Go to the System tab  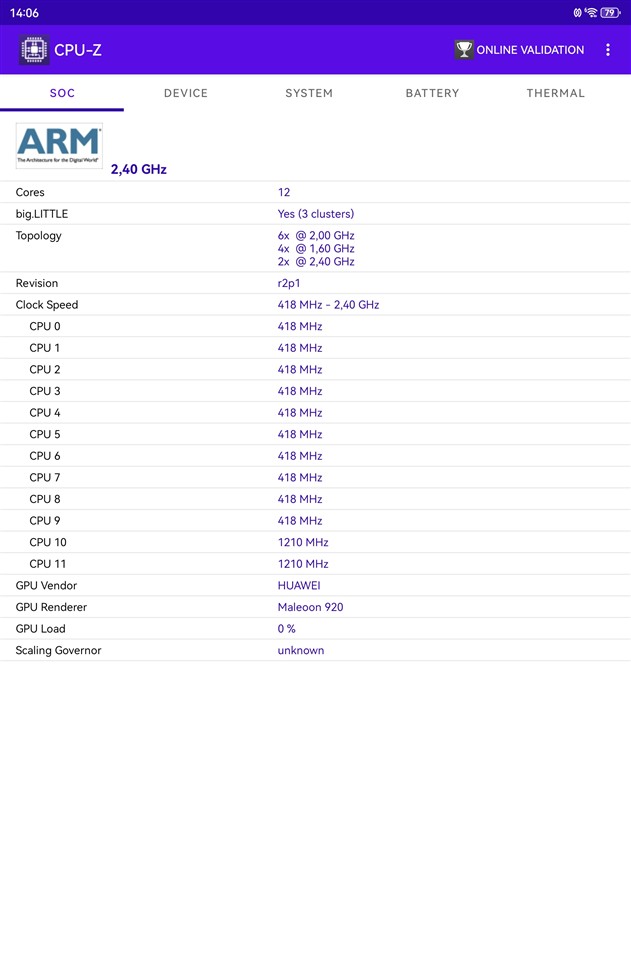309,93
